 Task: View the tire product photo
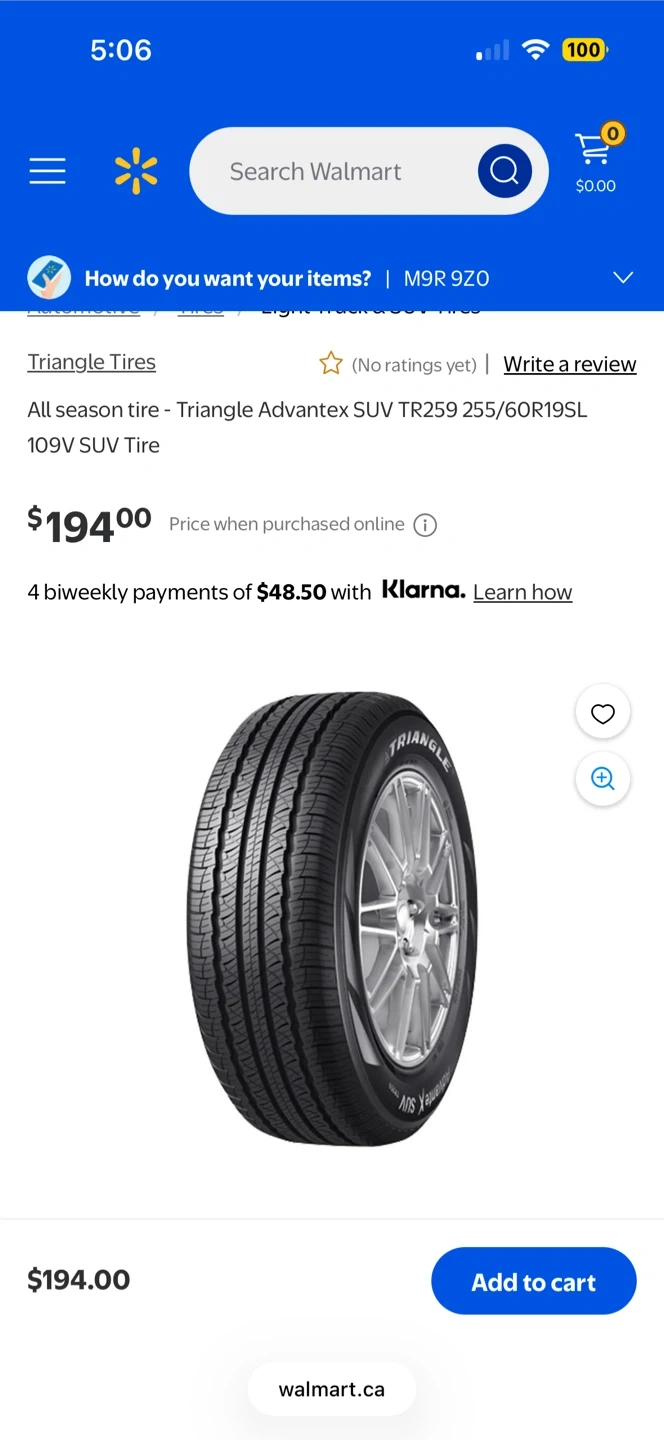[332, 917]
